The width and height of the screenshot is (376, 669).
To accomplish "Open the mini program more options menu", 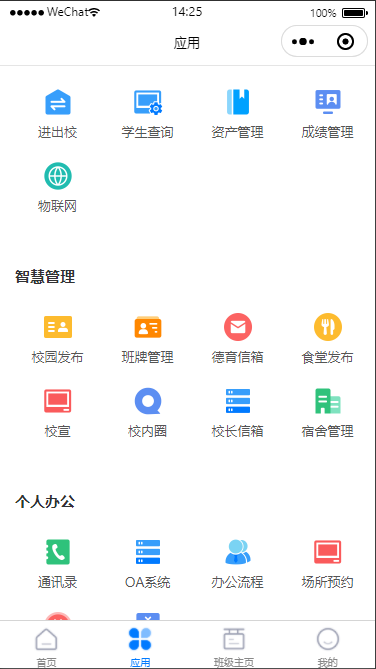I will 303,42.
